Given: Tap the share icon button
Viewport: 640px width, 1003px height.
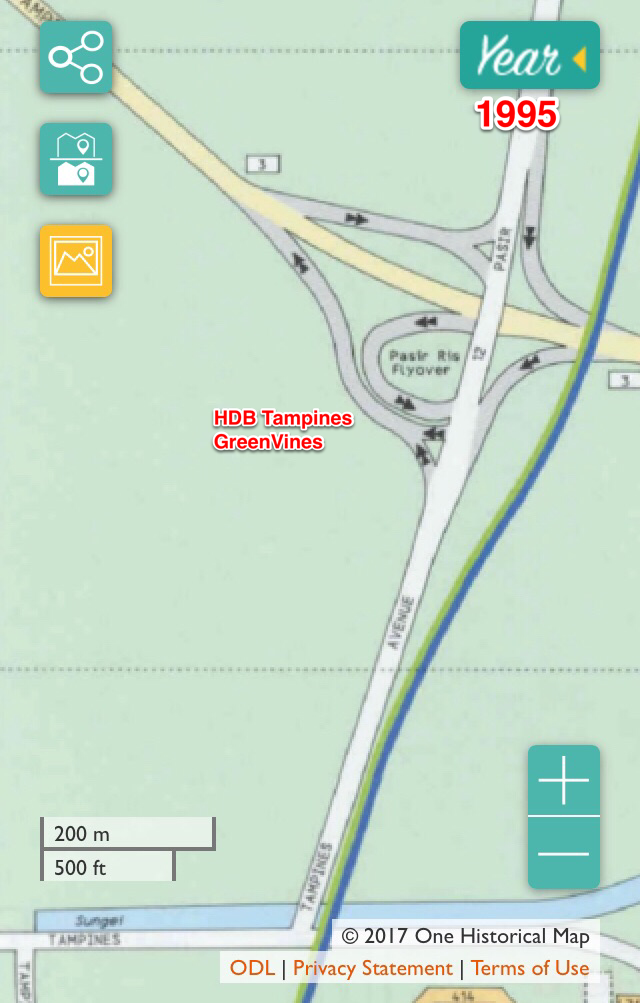Looking at the screenshot, I should pos(76,57).
